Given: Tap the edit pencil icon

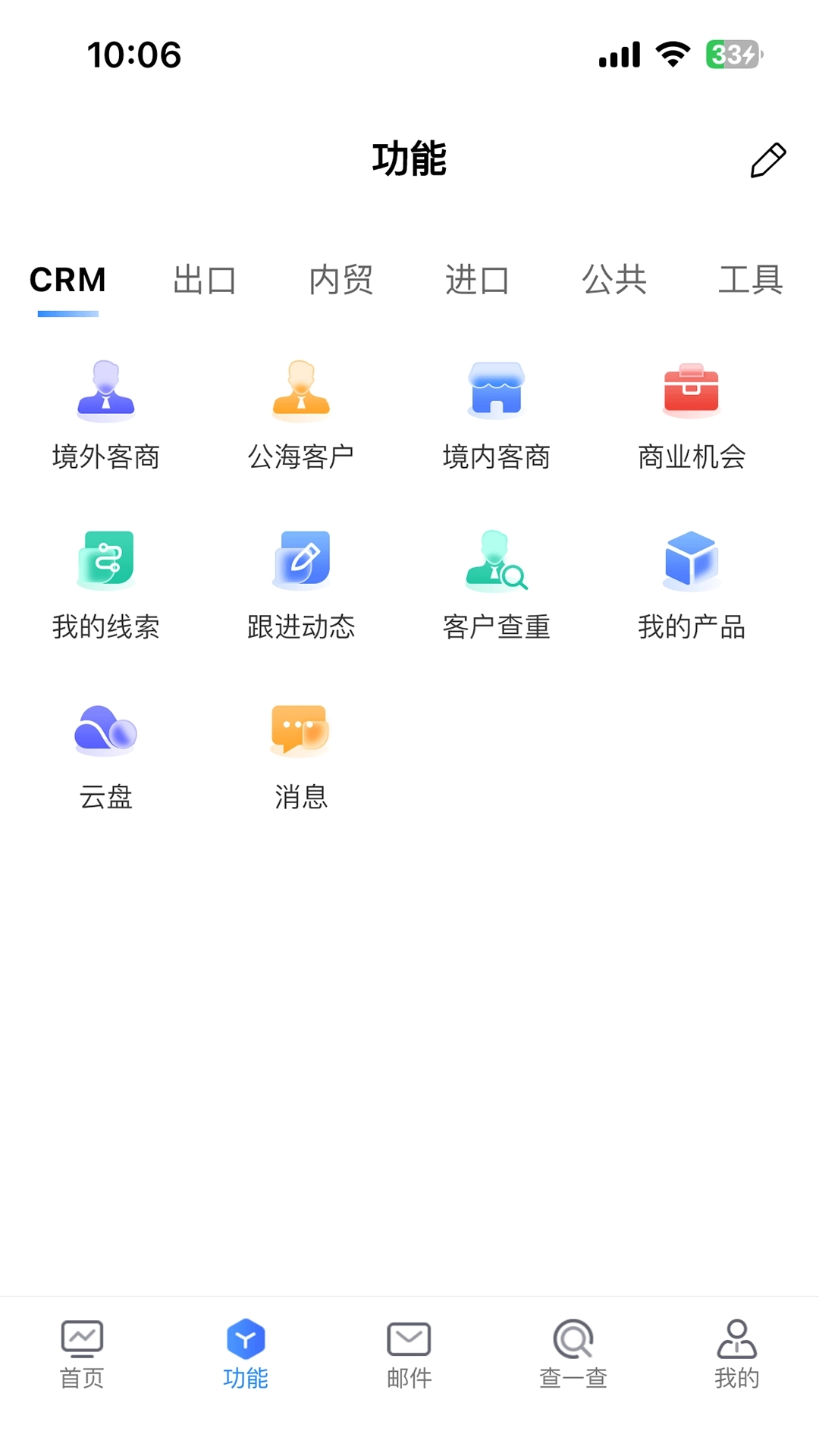Looking at the screenshot, I should [x=768, y=159].
